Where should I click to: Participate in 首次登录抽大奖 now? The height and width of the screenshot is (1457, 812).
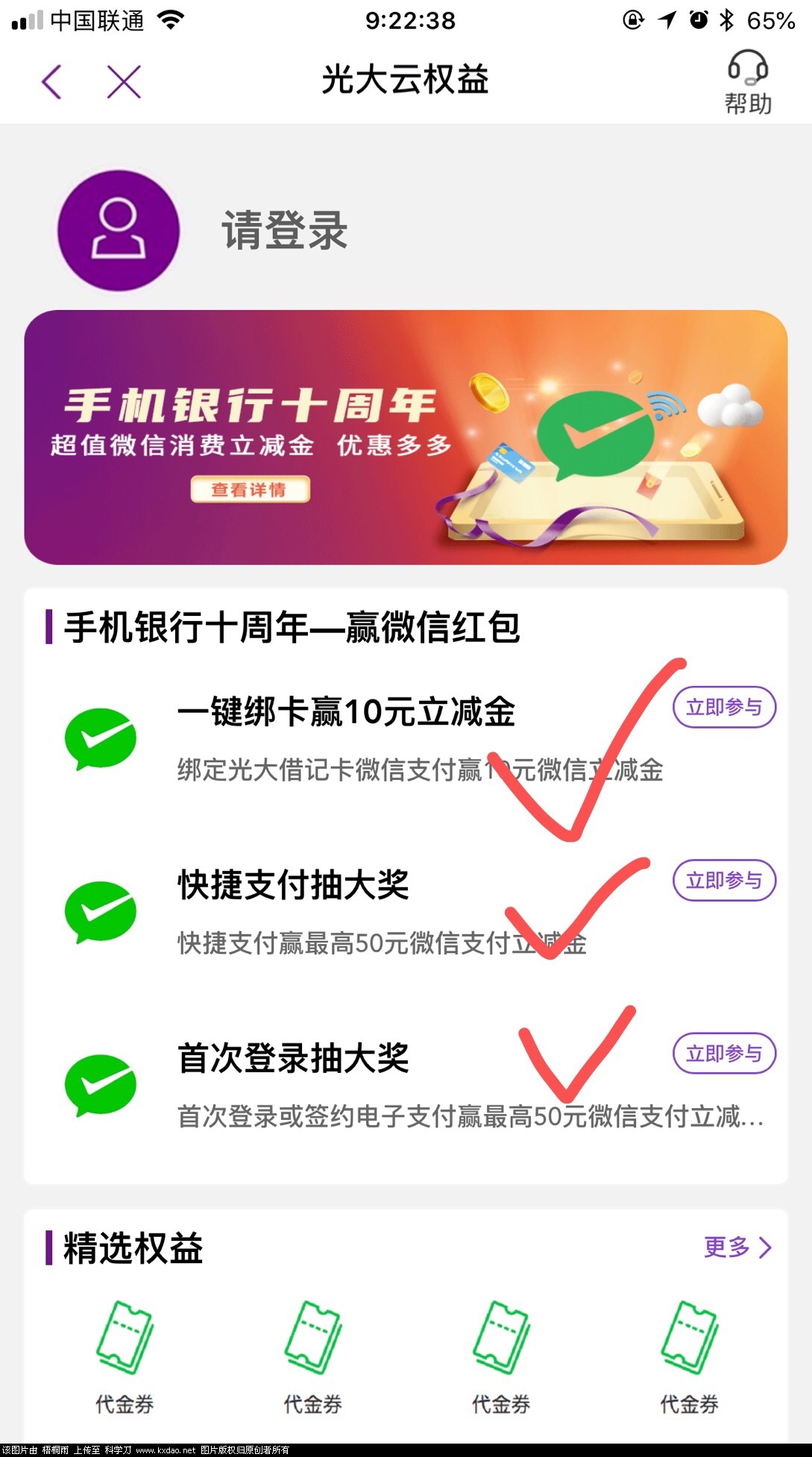(x=724, y=1054)
